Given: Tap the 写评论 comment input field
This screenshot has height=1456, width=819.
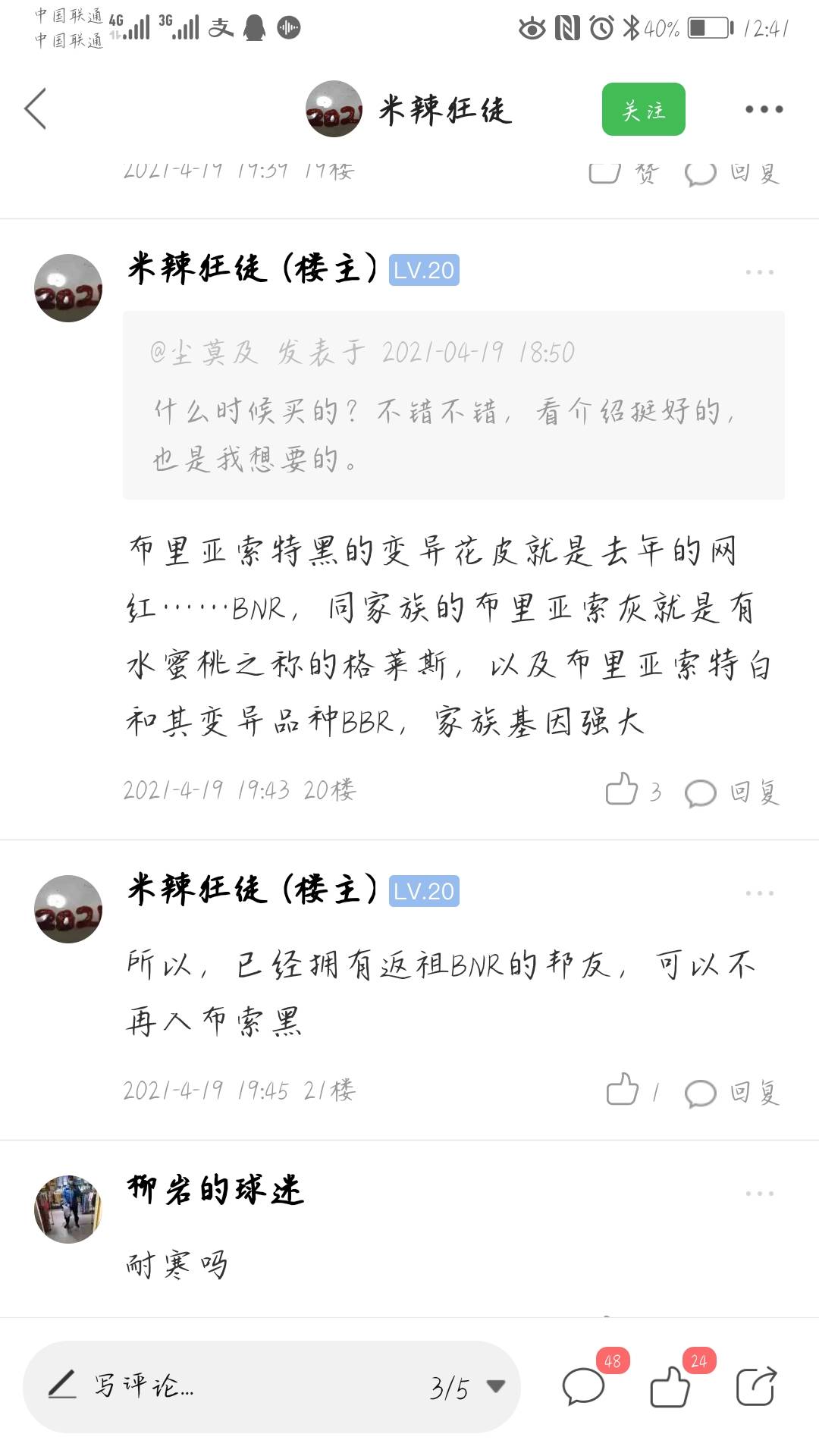Looking at the screenshot, I should tap(227, 1386).
